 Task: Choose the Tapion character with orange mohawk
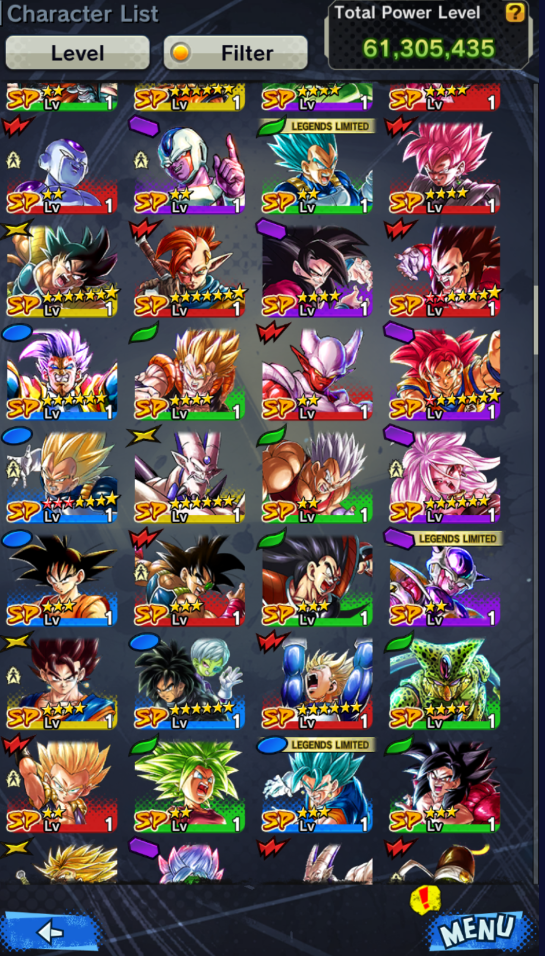coord(190,272)
